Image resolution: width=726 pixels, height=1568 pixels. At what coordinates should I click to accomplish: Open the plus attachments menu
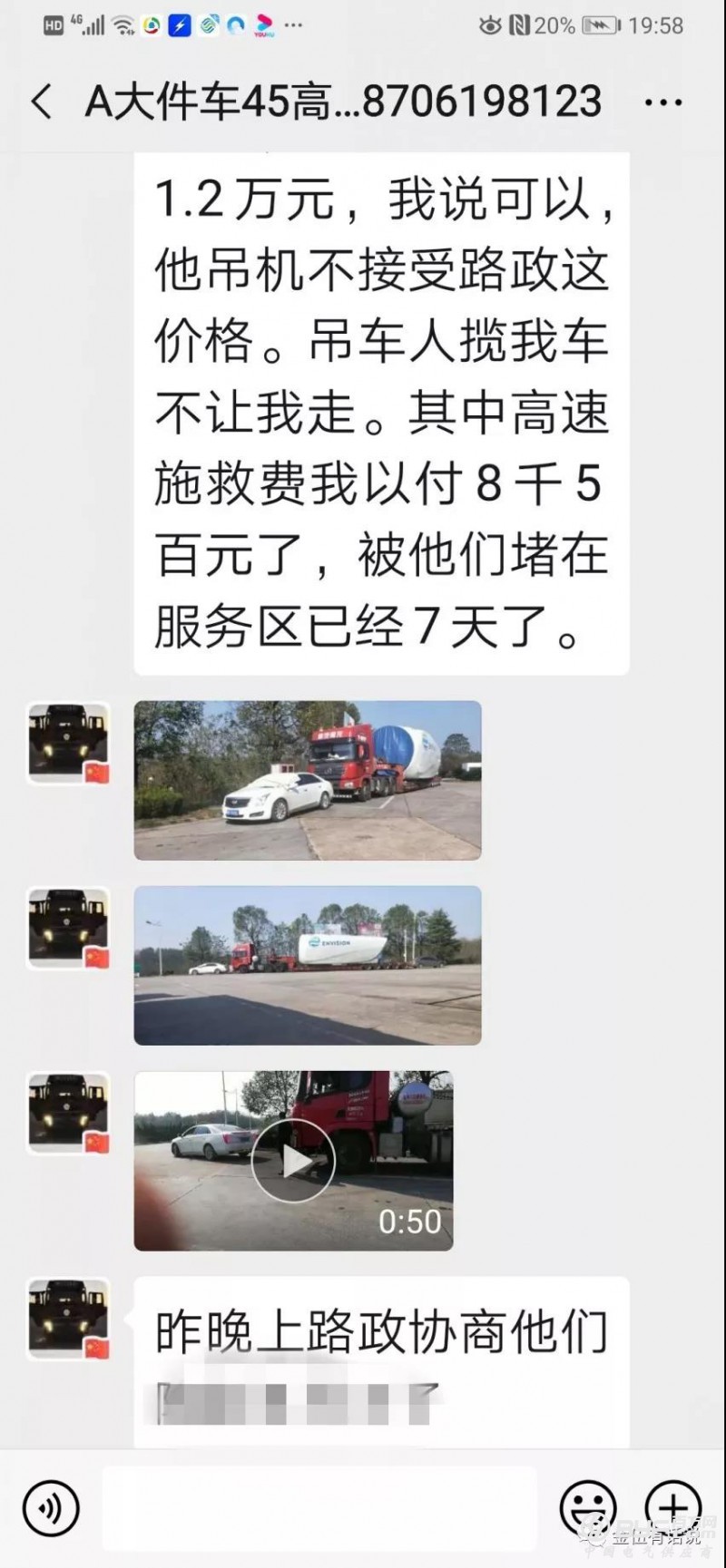(673, 1508)
